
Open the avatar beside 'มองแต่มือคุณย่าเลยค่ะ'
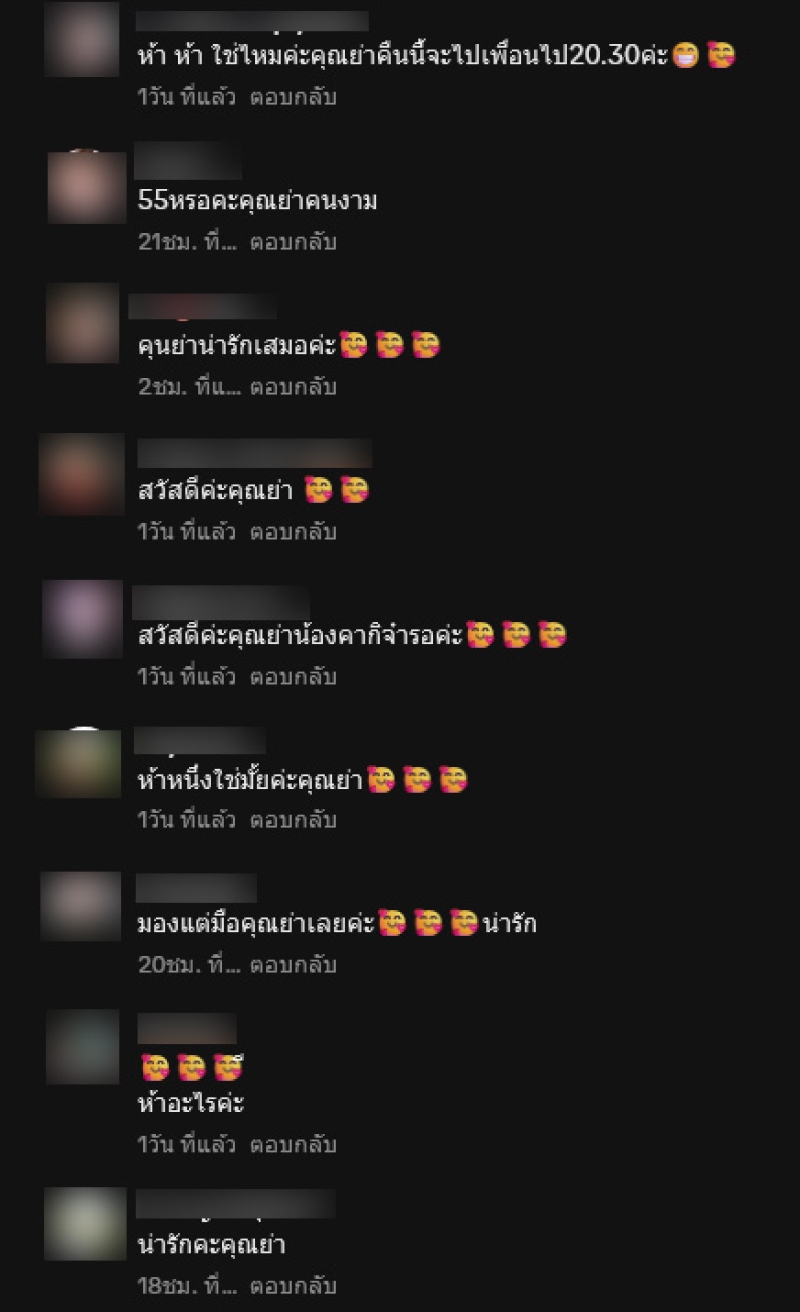coord(81,906)
